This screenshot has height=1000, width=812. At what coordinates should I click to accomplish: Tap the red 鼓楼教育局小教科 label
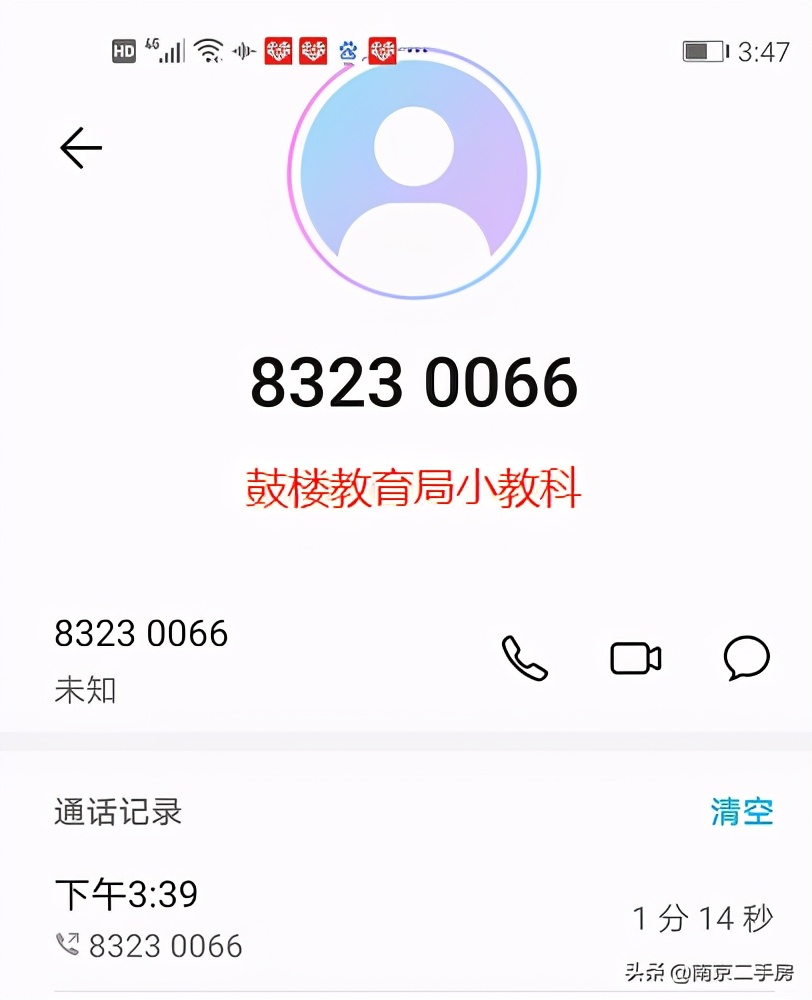click(411, 483)
